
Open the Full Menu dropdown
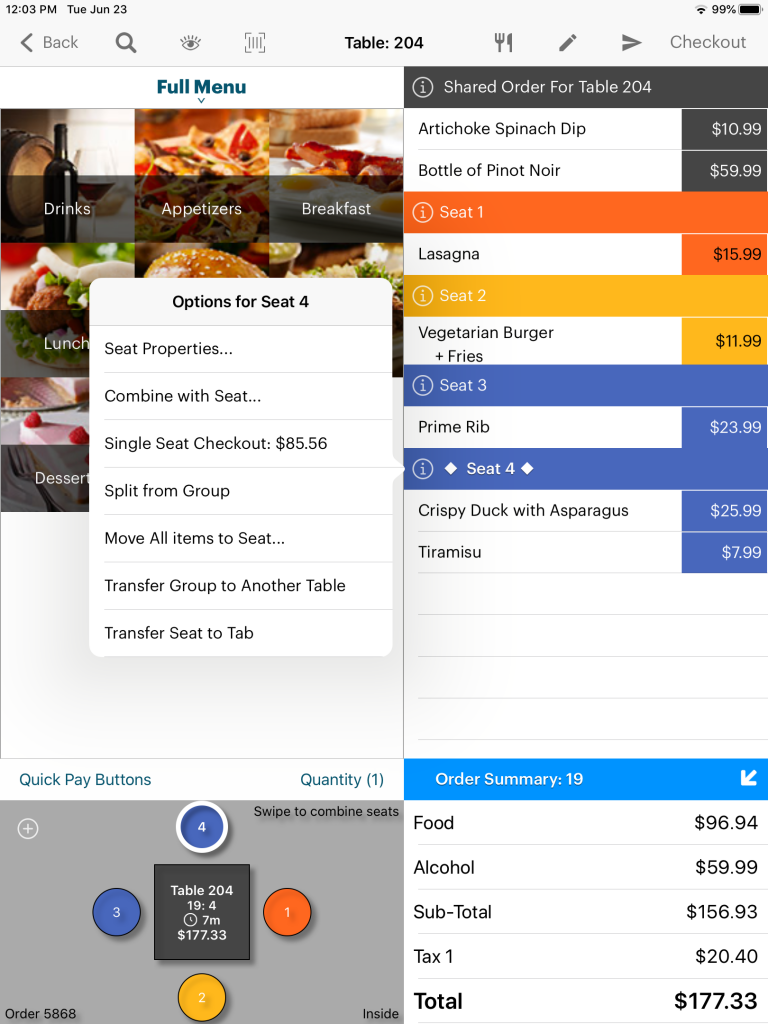[x=200, y=87]
